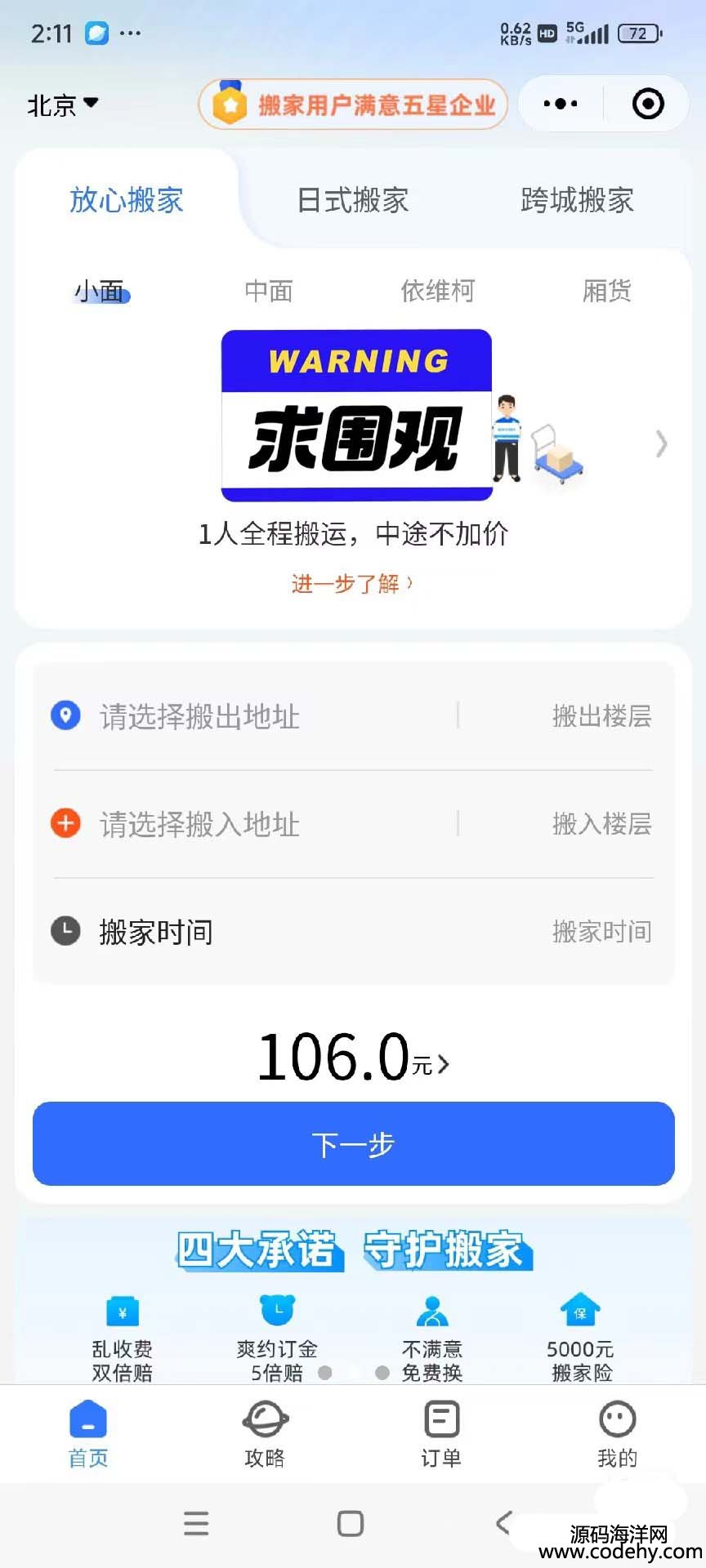706x1568 pixels.
Task: Go to the 订单 tab
Action: [441, 1434]
